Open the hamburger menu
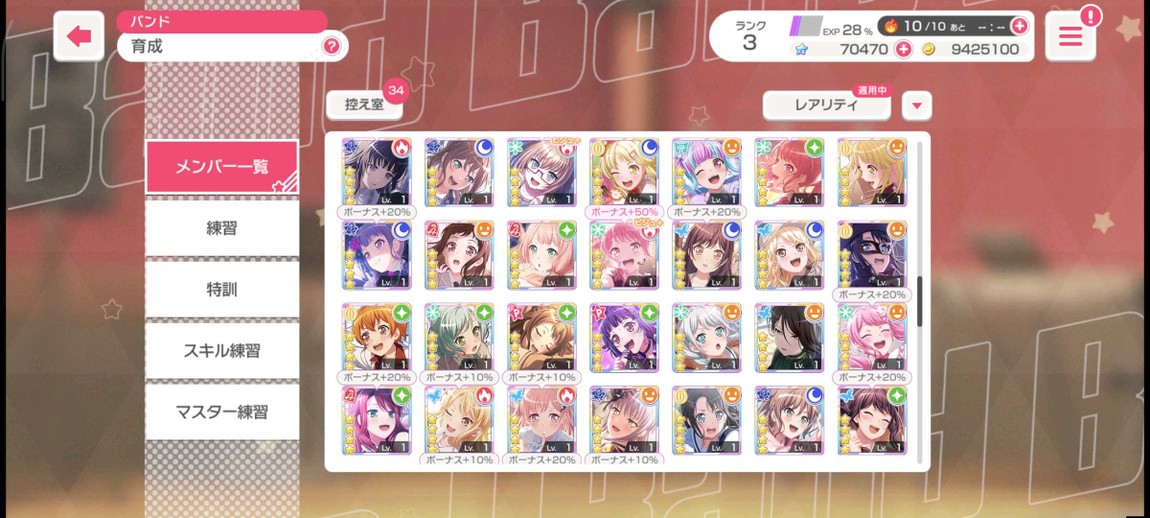This screenshot has height=518, width=1150. pyautogui.click(x=1070, y=37)
